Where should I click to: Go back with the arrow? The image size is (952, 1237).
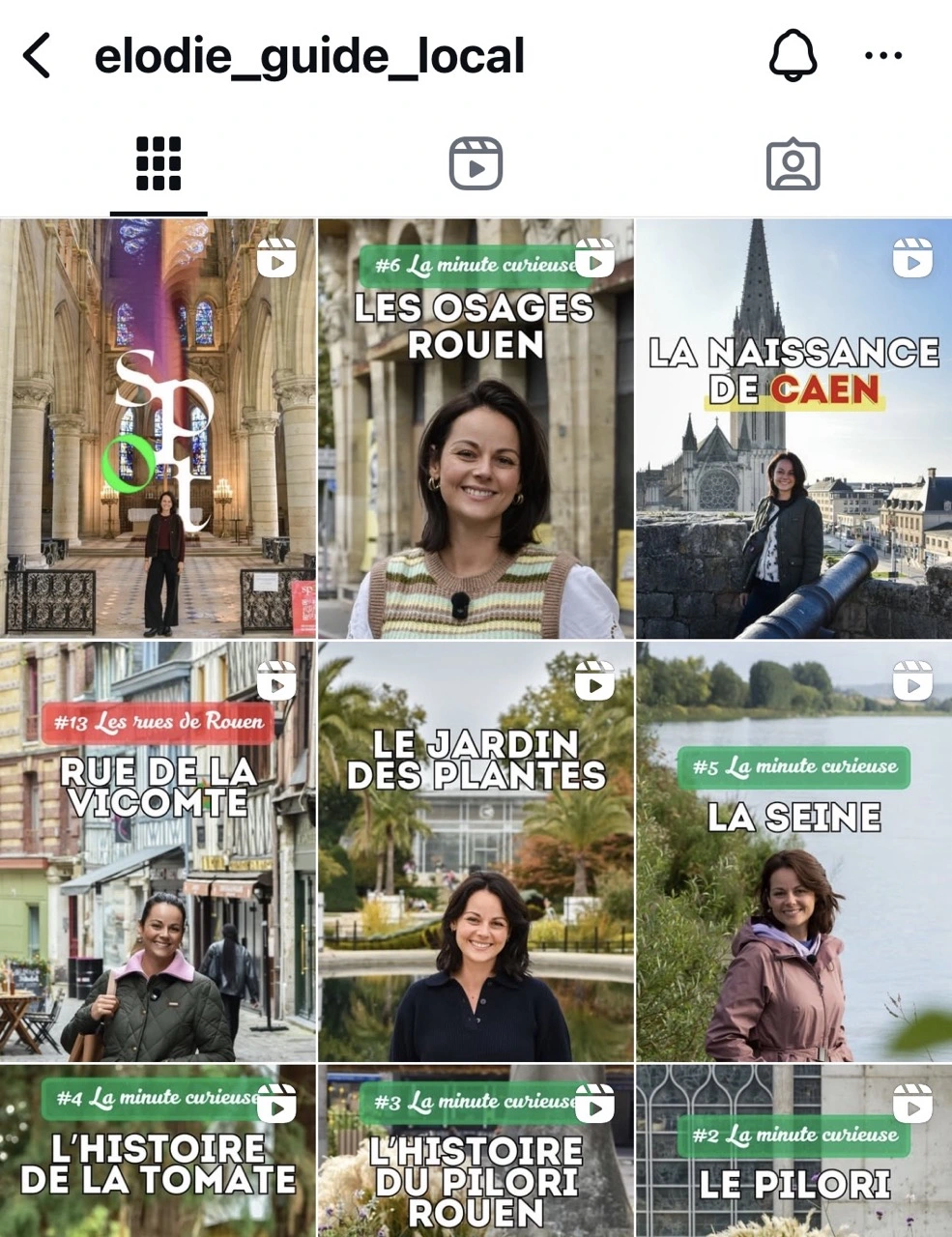36,56
